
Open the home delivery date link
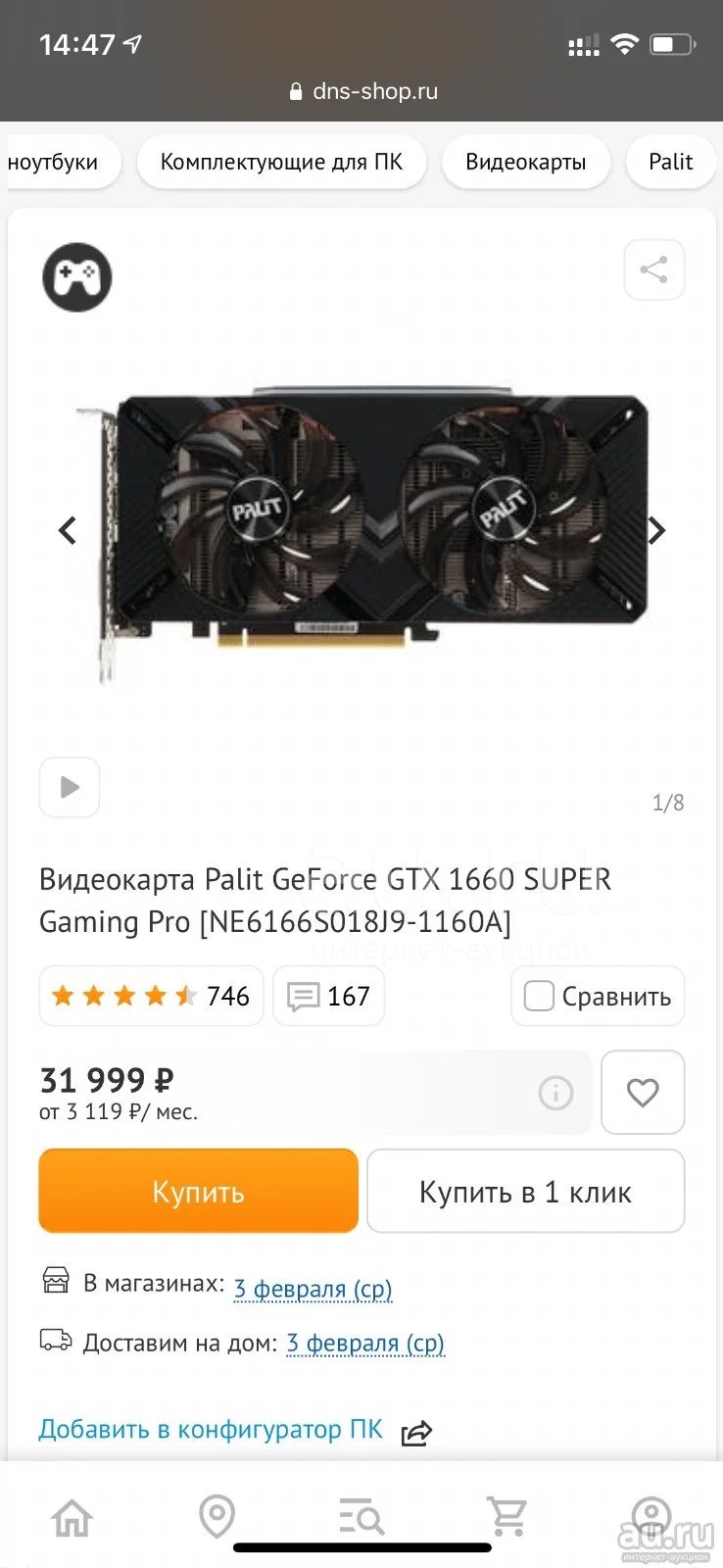coord(365,1343)
